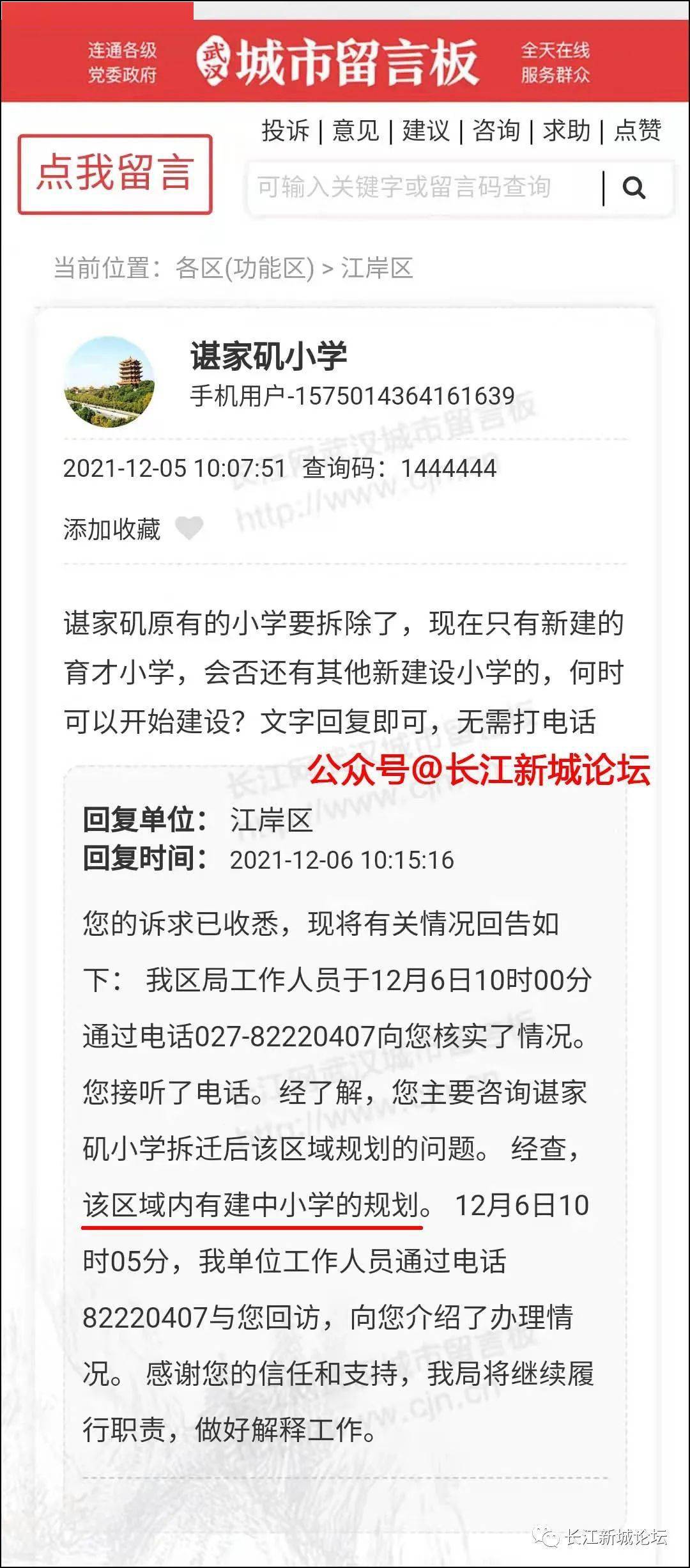Open 各区(功能区) in the breadcrumb
Screen dimensions: 690x1568
pos(245,268)
